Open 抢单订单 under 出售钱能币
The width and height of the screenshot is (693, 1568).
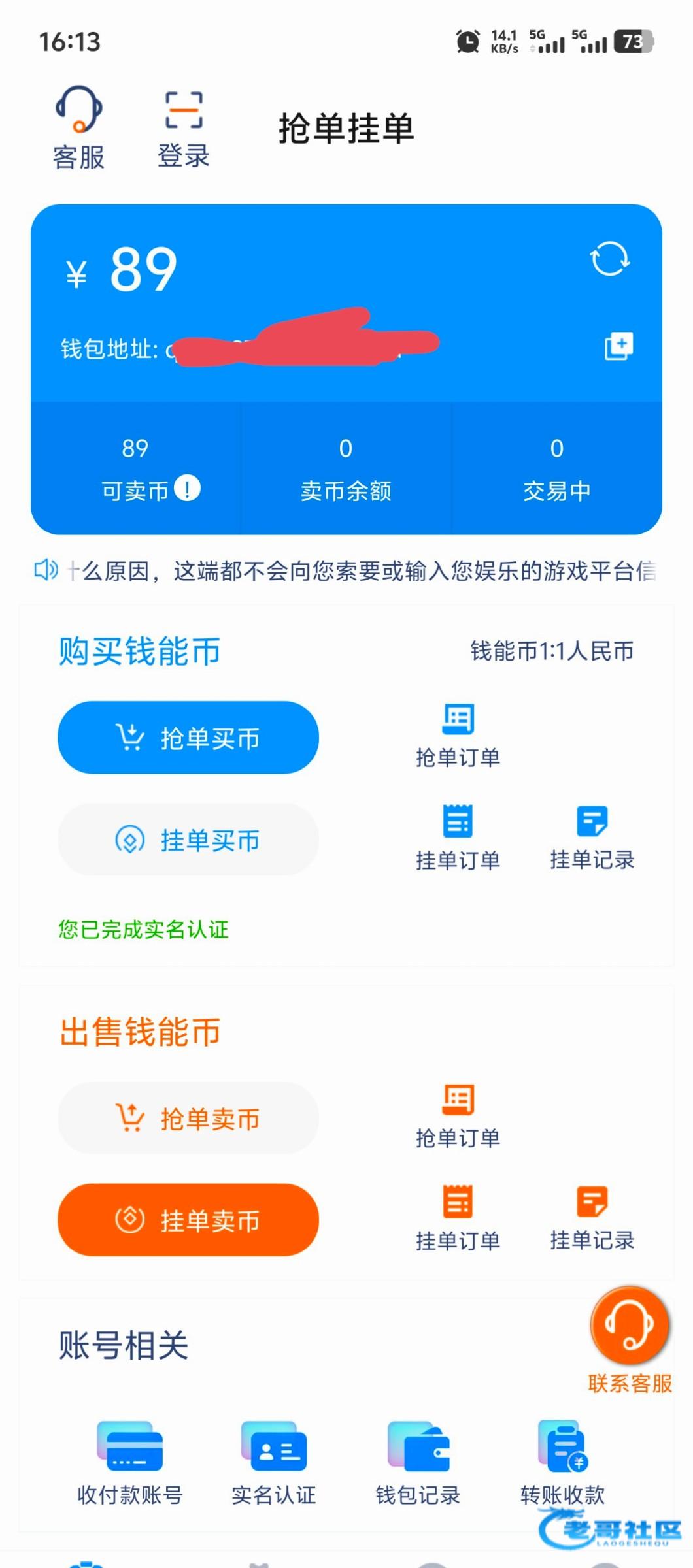point(458,1115)
